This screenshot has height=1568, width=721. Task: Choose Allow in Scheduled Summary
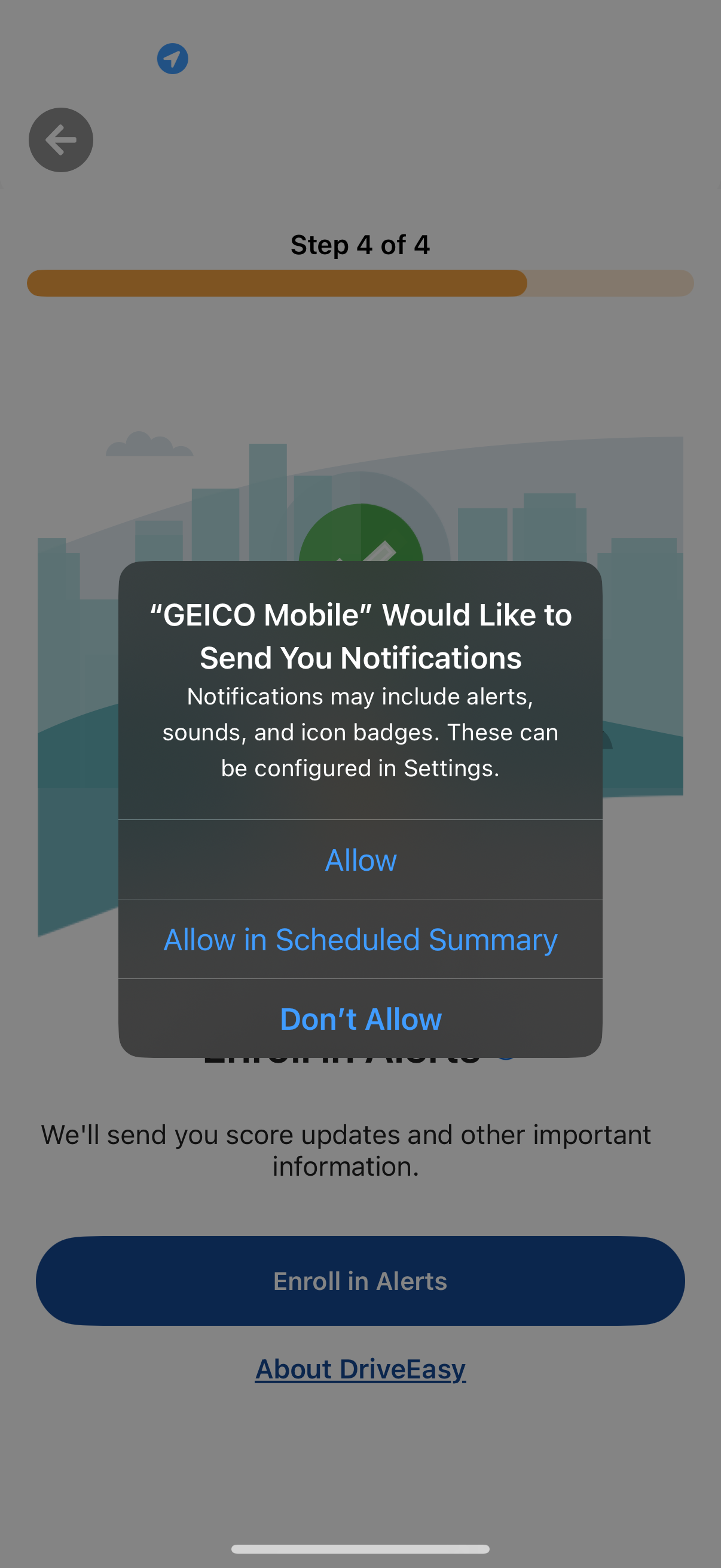pos(360,939)
